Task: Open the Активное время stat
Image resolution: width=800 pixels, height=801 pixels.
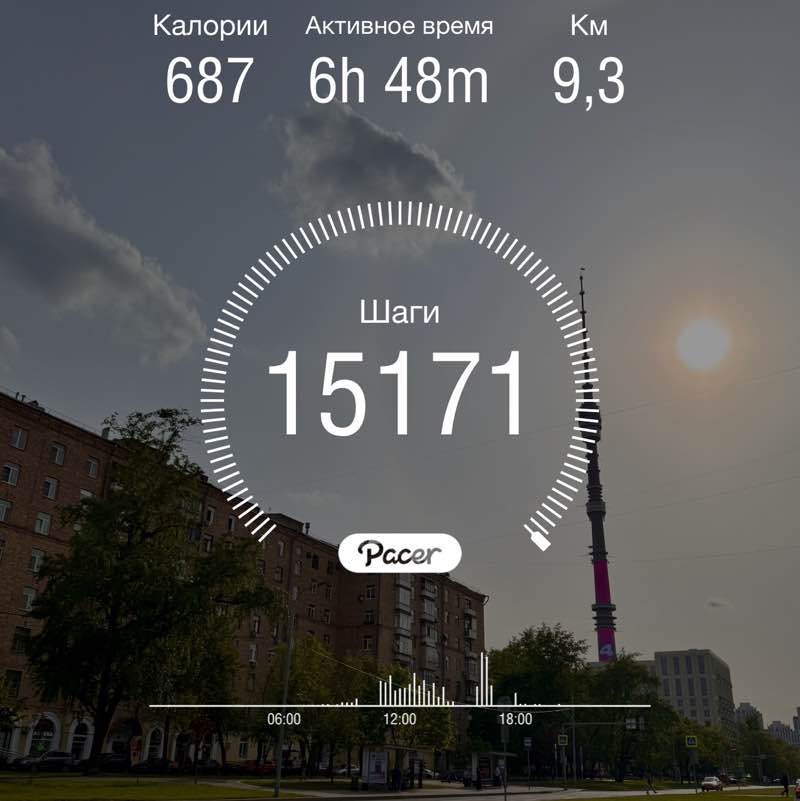Action: tap(399, 25)
